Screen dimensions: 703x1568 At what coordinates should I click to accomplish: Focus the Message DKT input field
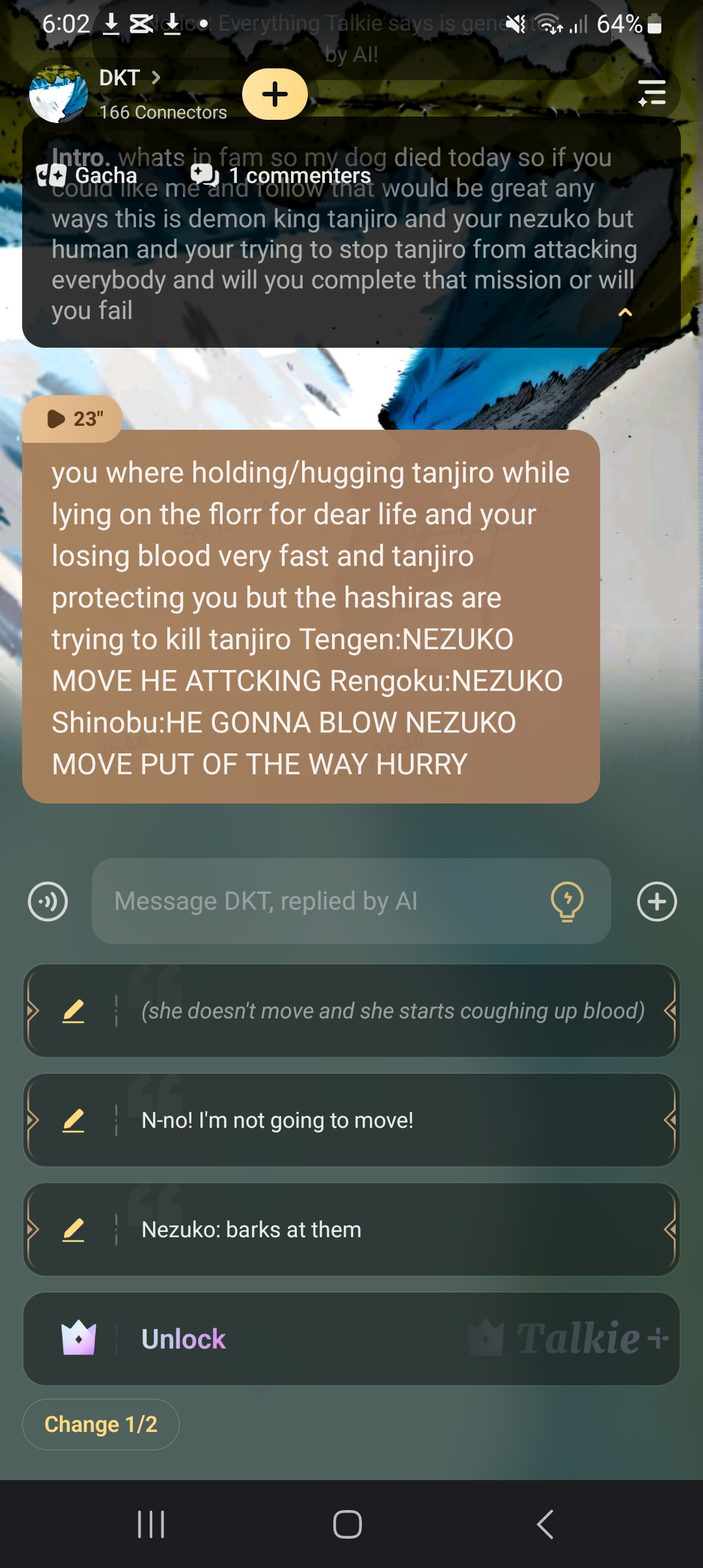tap(319, 902)
